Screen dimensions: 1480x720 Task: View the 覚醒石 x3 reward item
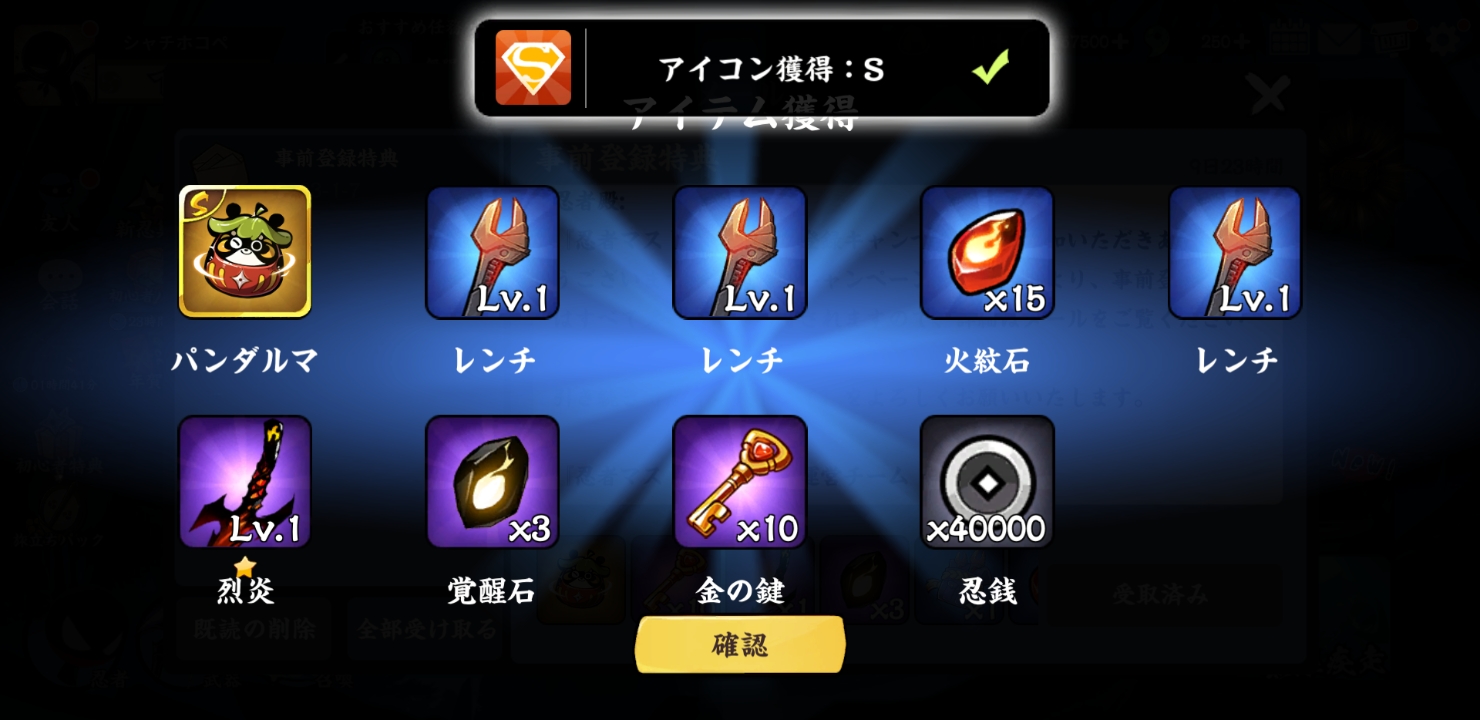coord(492,482)
